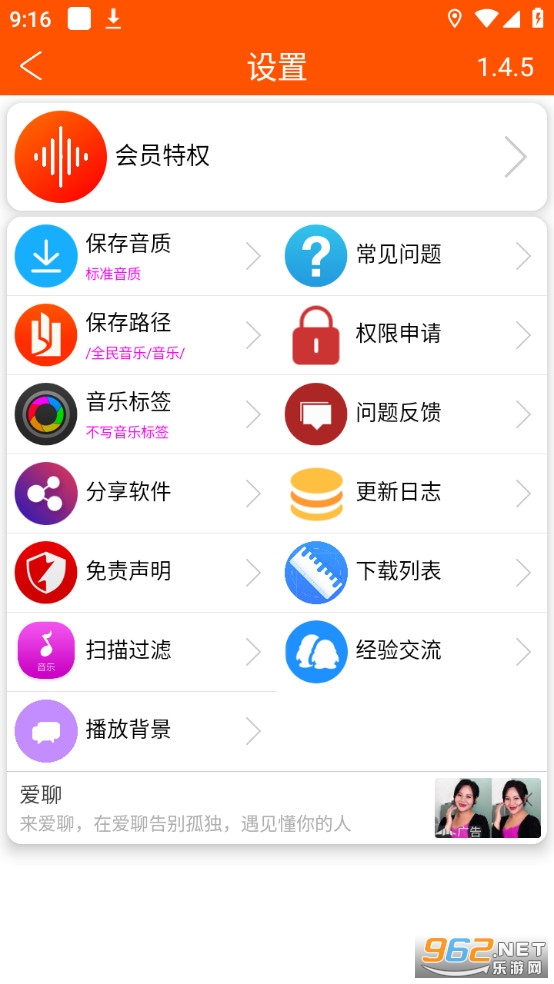The image size is (554, 984).
Task: Go back from the 设置 page
Action: [31, 66]
